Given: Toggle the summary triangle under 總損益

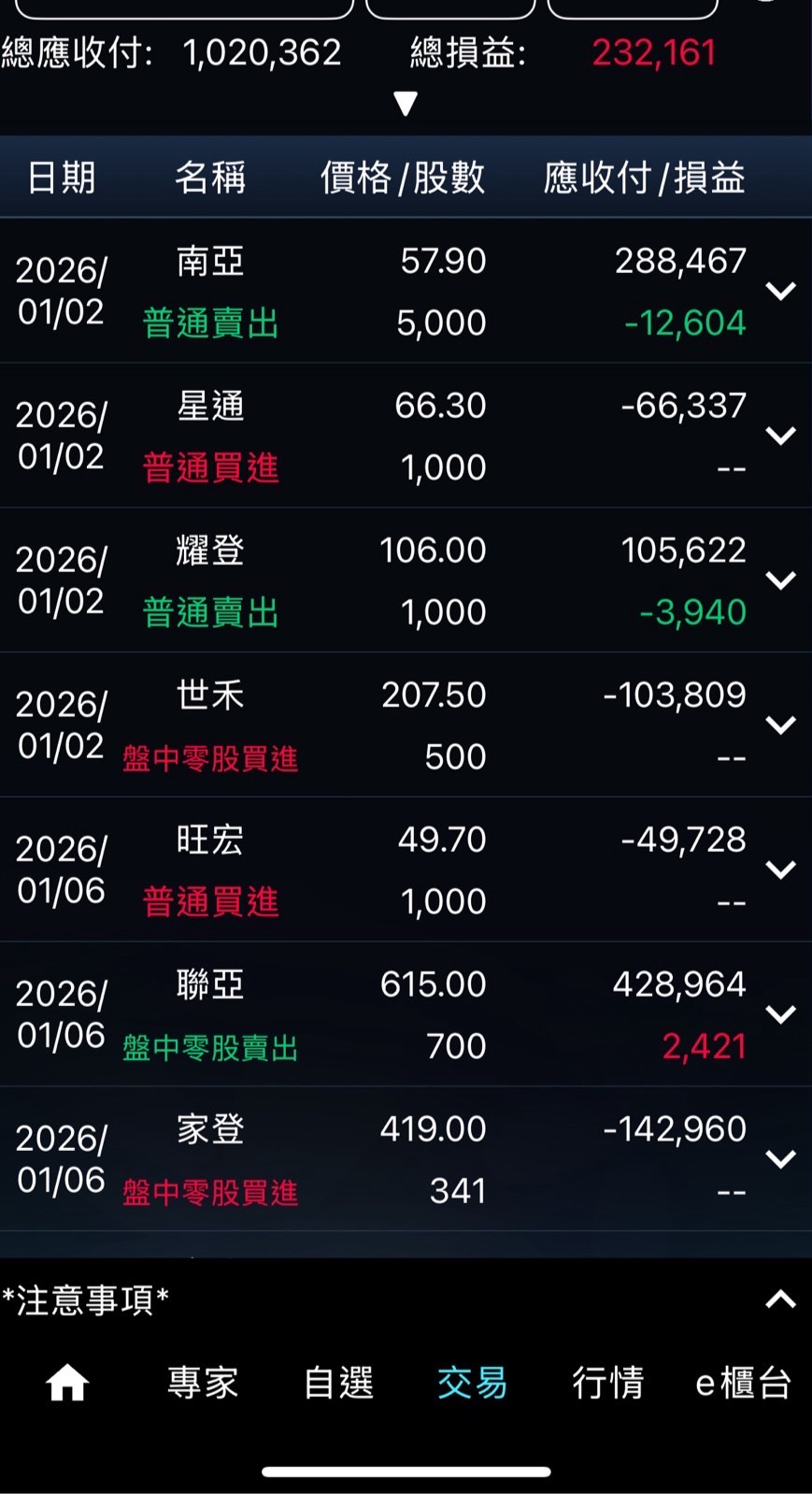Looking at the screenshot, I should (x=406, y=103).
